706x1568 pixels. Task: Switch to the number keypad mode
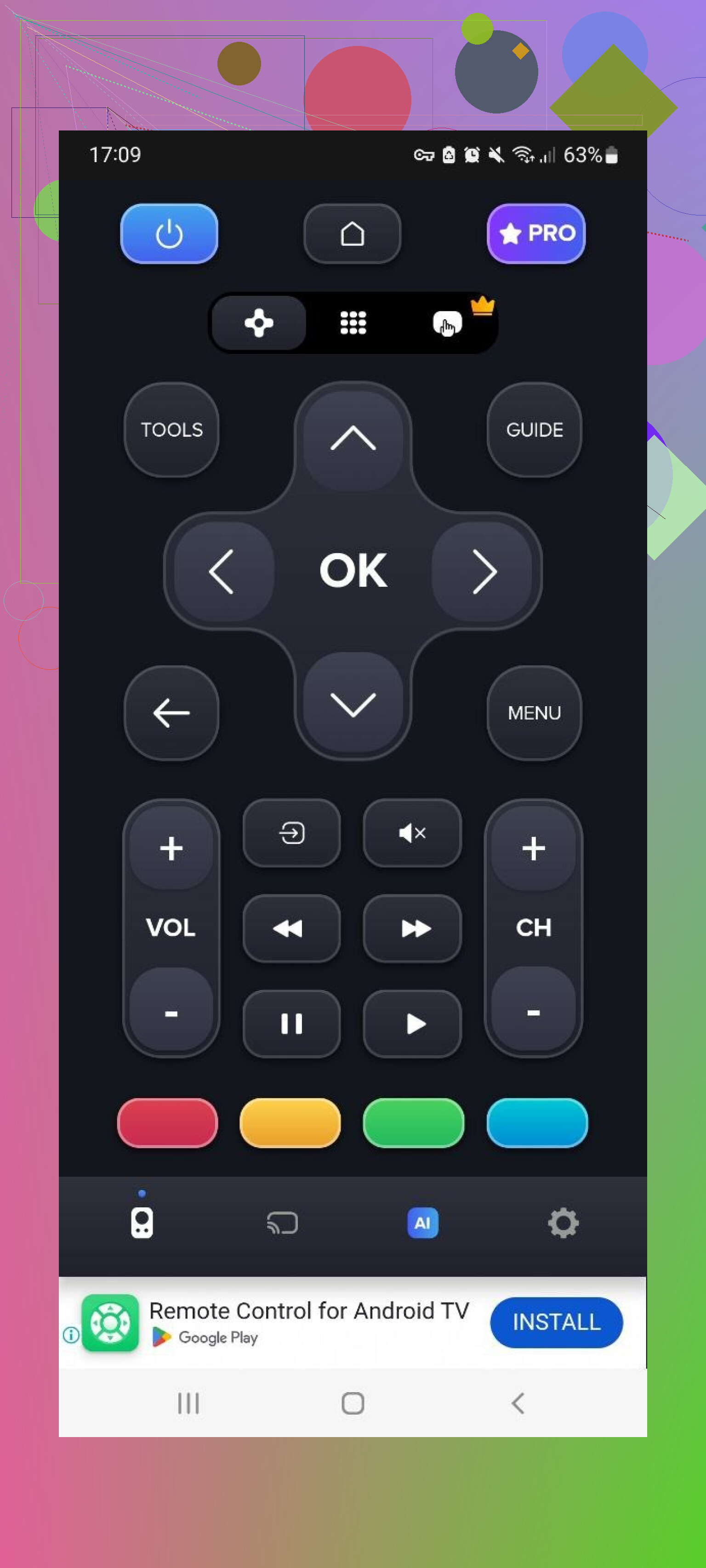pos(353,323)
